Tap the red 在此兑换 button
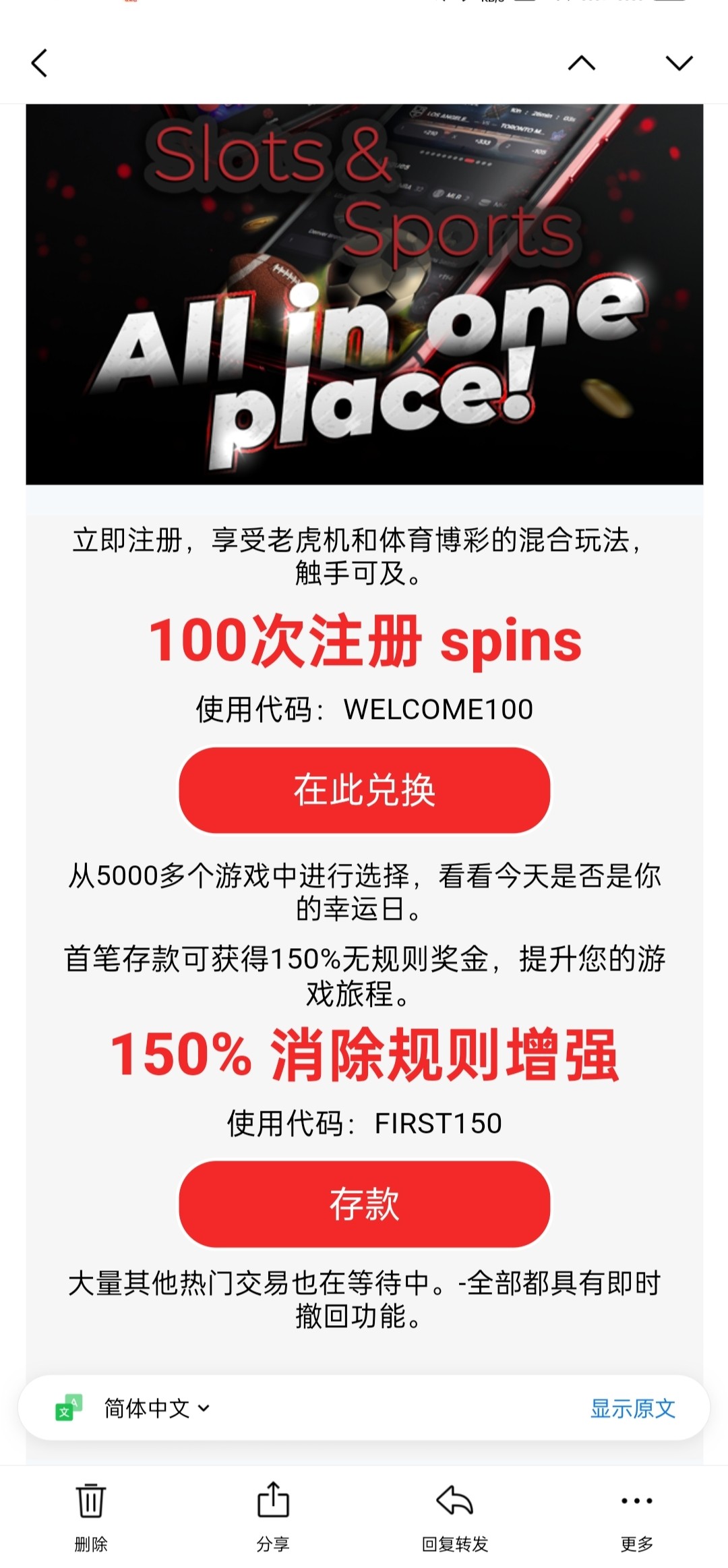Viewport: 728px width, 1568px height. 364,790
